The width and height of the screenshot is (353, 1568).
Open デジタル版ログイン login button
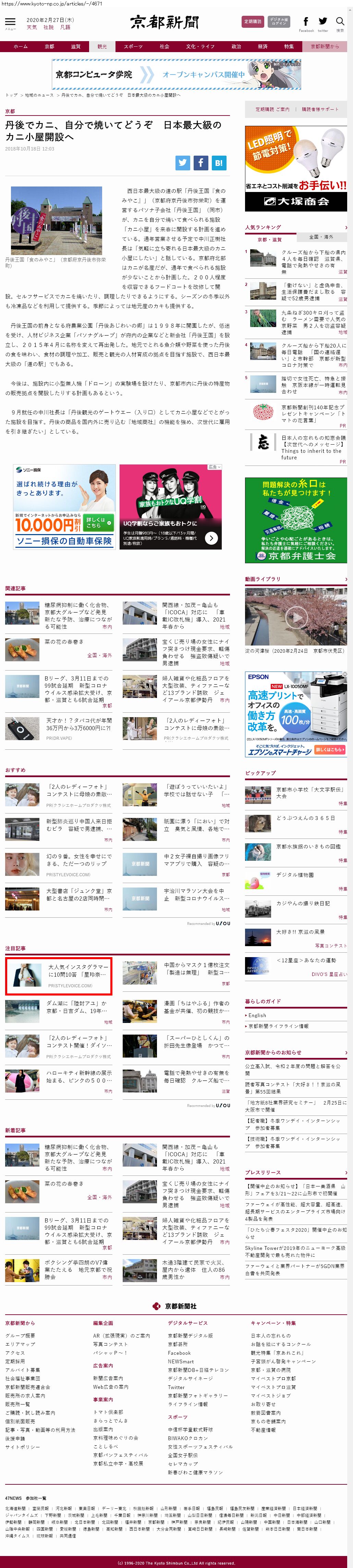(x=279, y=21)
